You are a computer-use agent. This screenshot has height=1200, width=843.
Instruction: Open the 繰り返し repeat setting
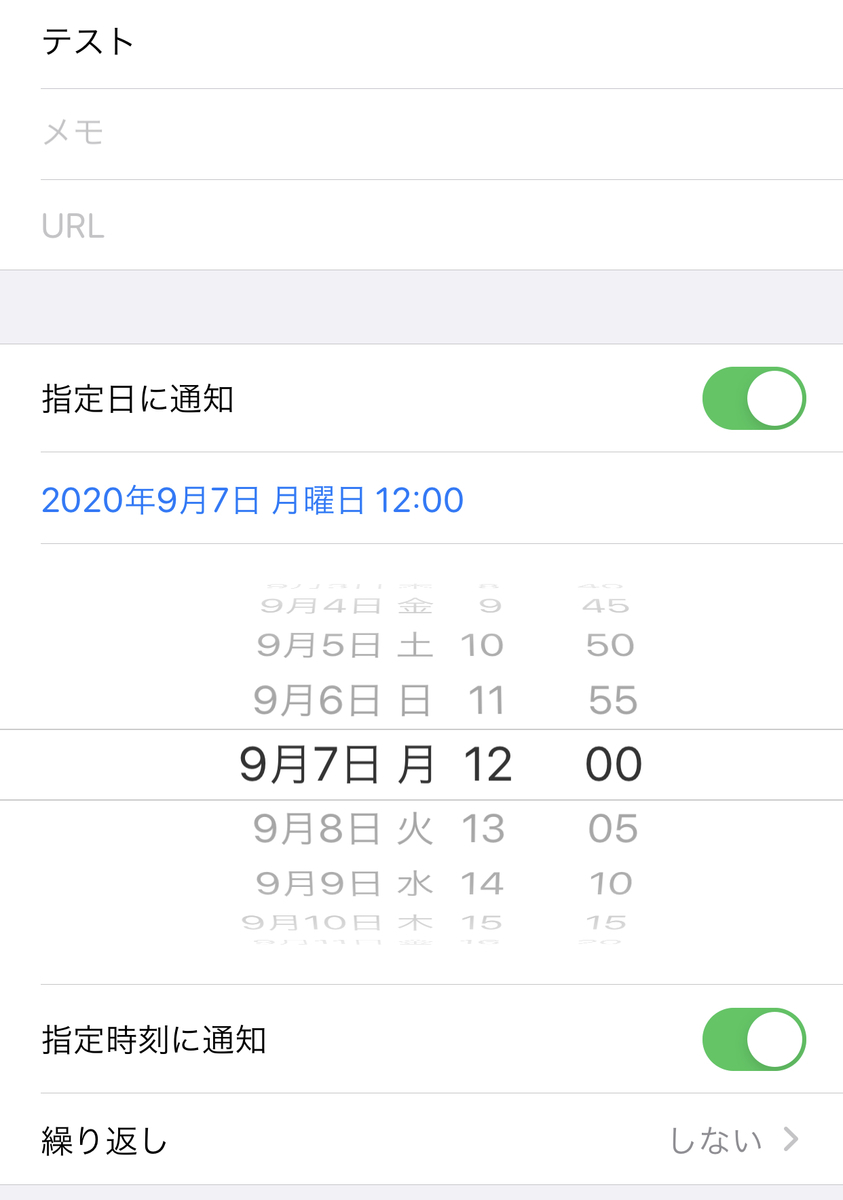click(x=420, y=1140)
